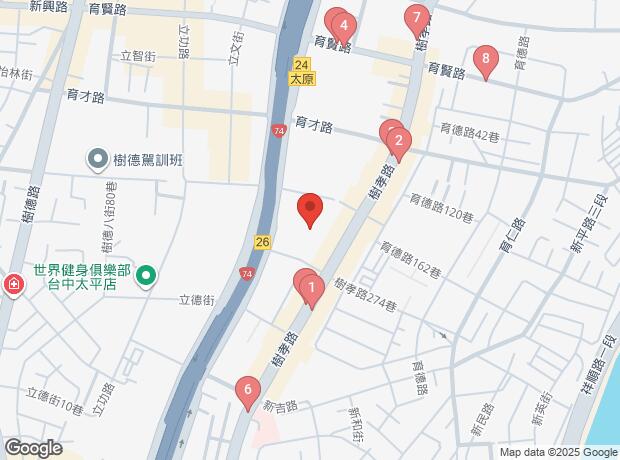Tap the unnumbered red center pin
Viewport: 620px width, 460px height.
(x=310, y=210)
